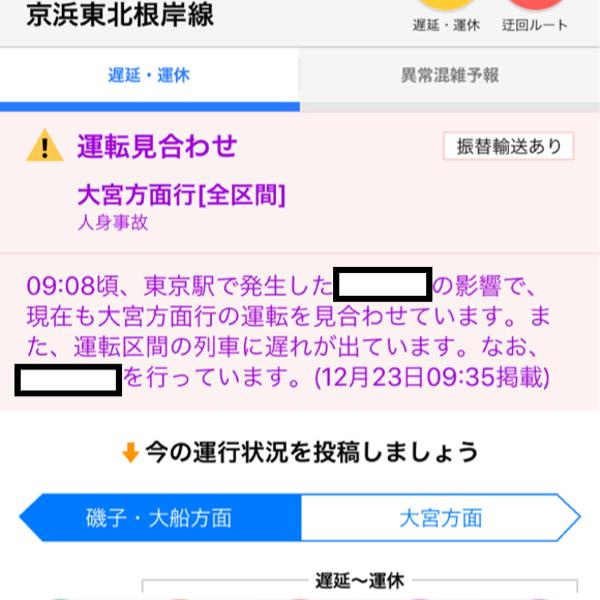Switch to the 遅延・運休 tab

(149, 76)
